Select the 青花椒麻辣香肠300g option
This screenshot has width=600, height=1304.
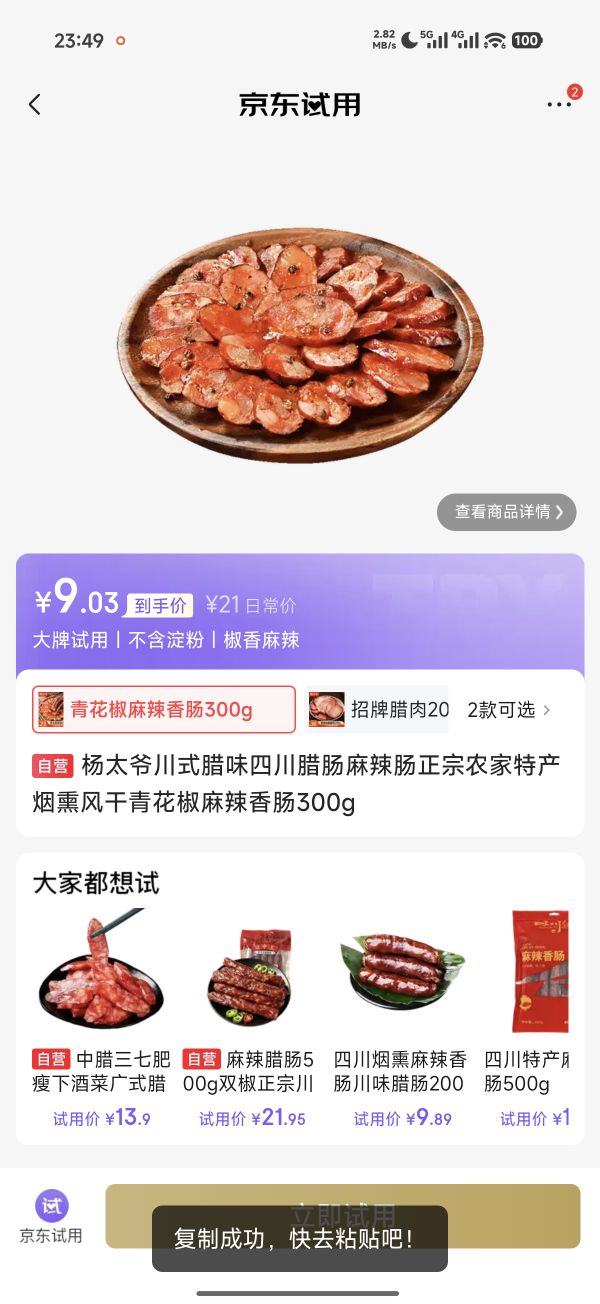164,710
